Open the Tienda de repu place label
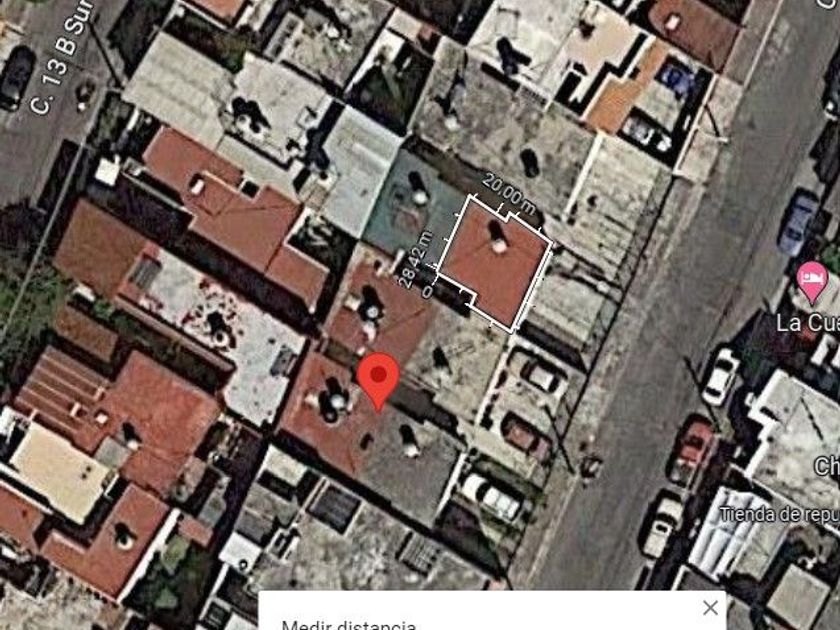The height and width of the screenshot is (630, 840). point(779,514)
